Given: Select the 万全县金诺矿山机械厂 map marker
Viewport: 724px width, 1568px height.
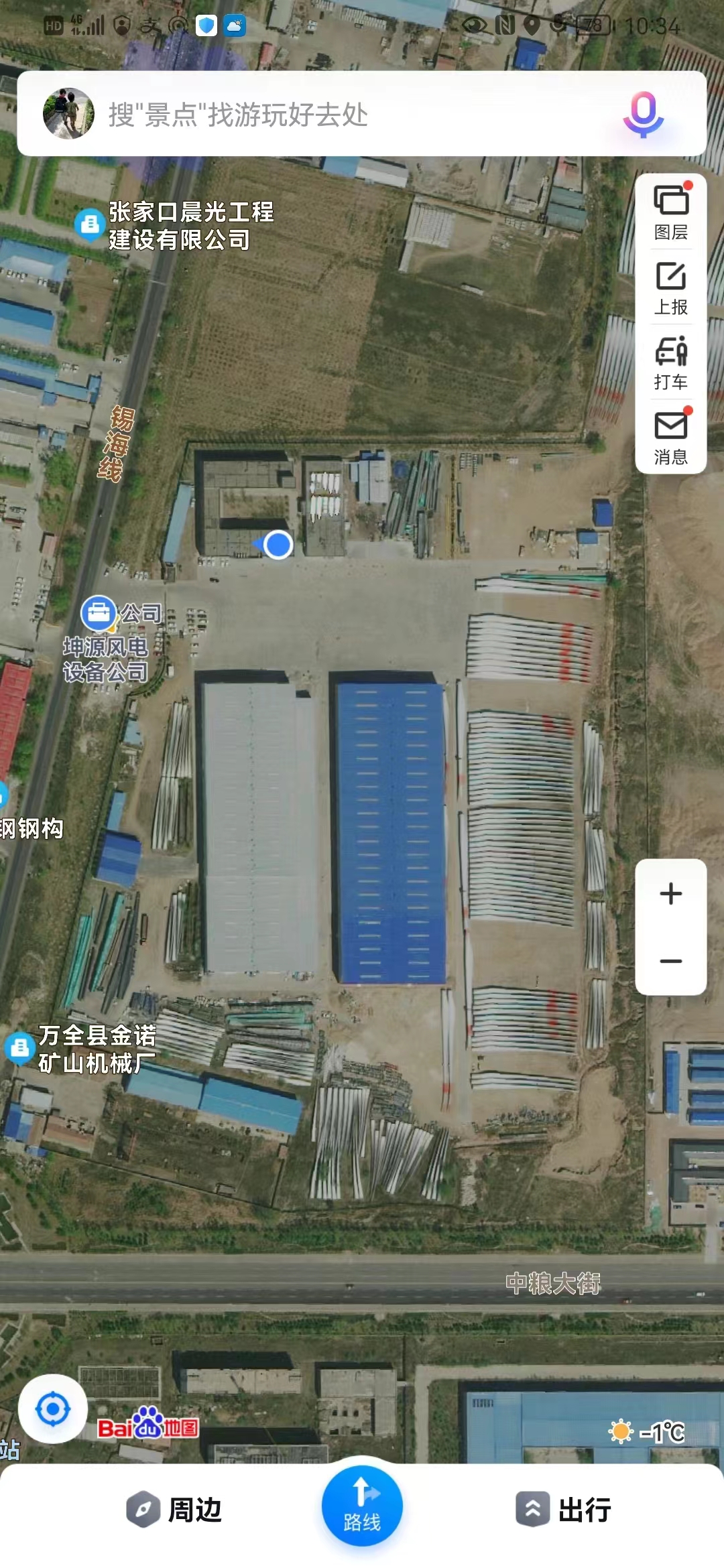Looking at the screenshot, I should tap(20, 1047).
